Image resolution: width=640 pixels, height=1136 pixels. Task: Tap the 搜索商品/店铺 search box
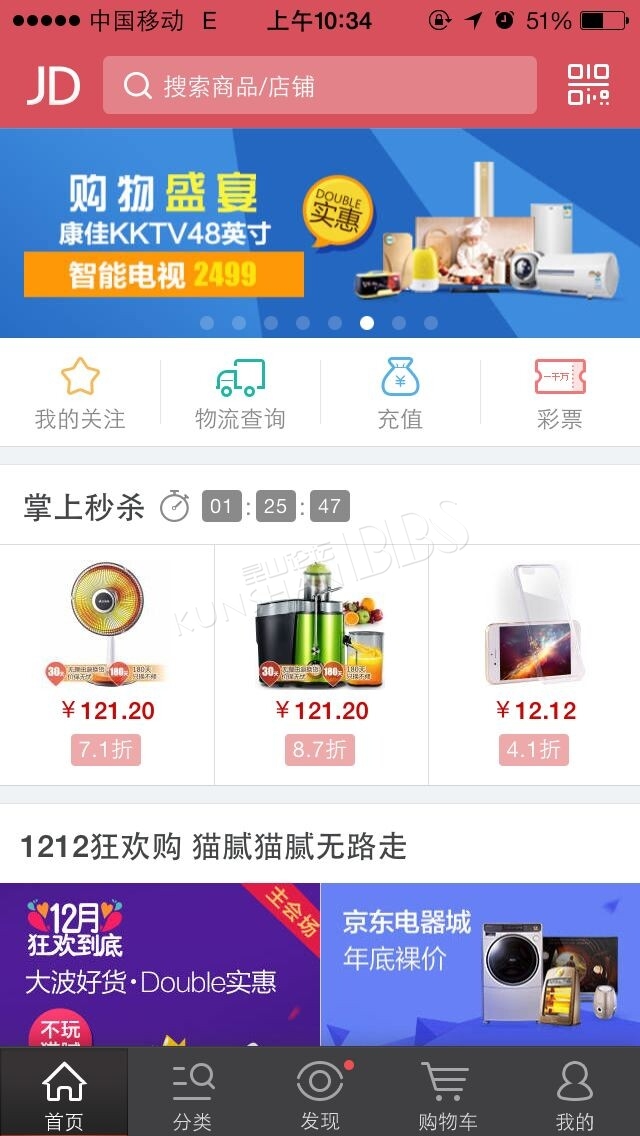(x=320, y=85)
